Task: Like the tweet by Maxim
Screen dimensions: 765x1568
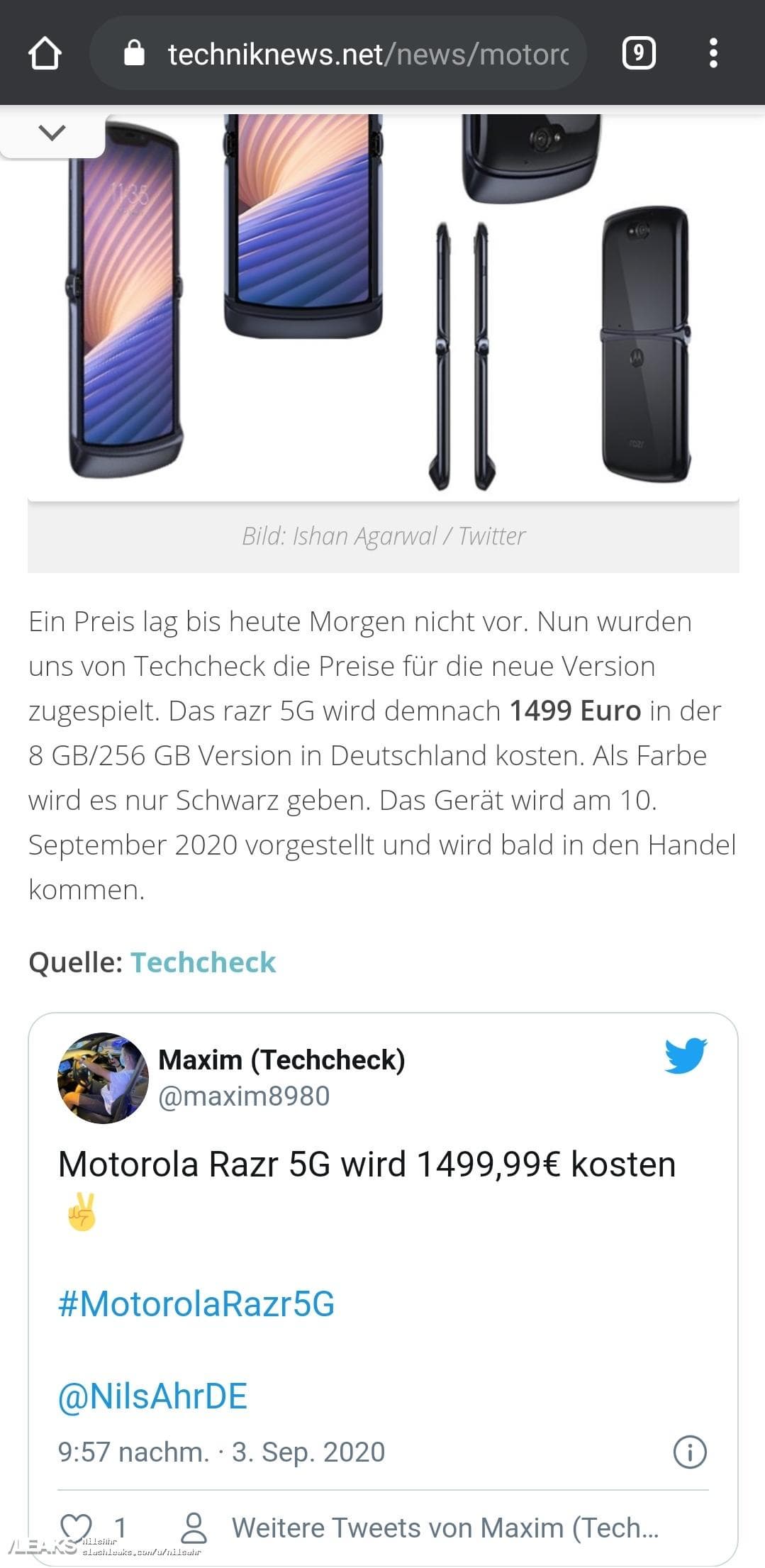Action: click(77, 1528)
